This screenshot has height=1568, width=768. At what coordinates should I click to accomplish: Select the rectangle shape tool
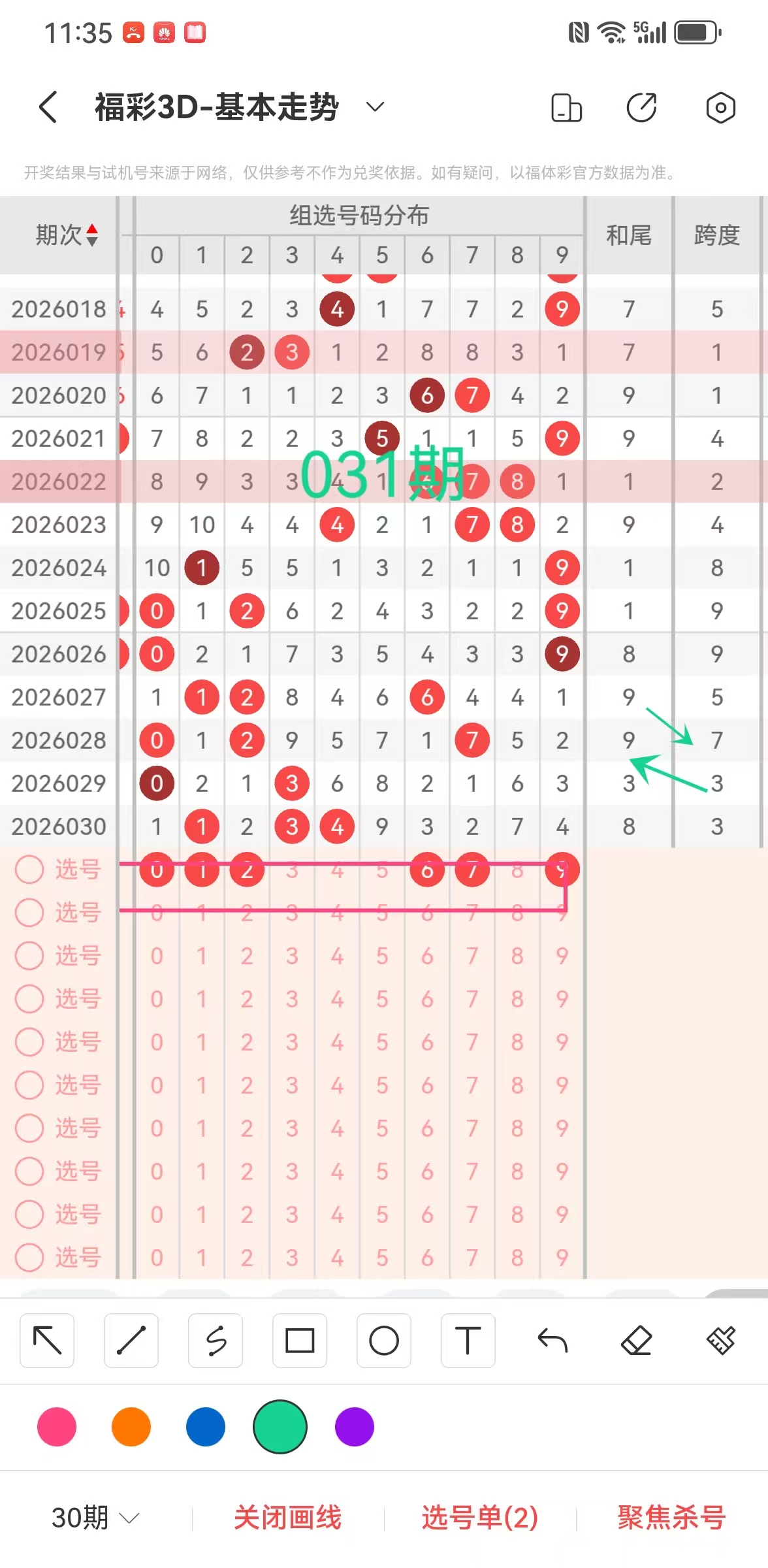(x=300, y=1341)
